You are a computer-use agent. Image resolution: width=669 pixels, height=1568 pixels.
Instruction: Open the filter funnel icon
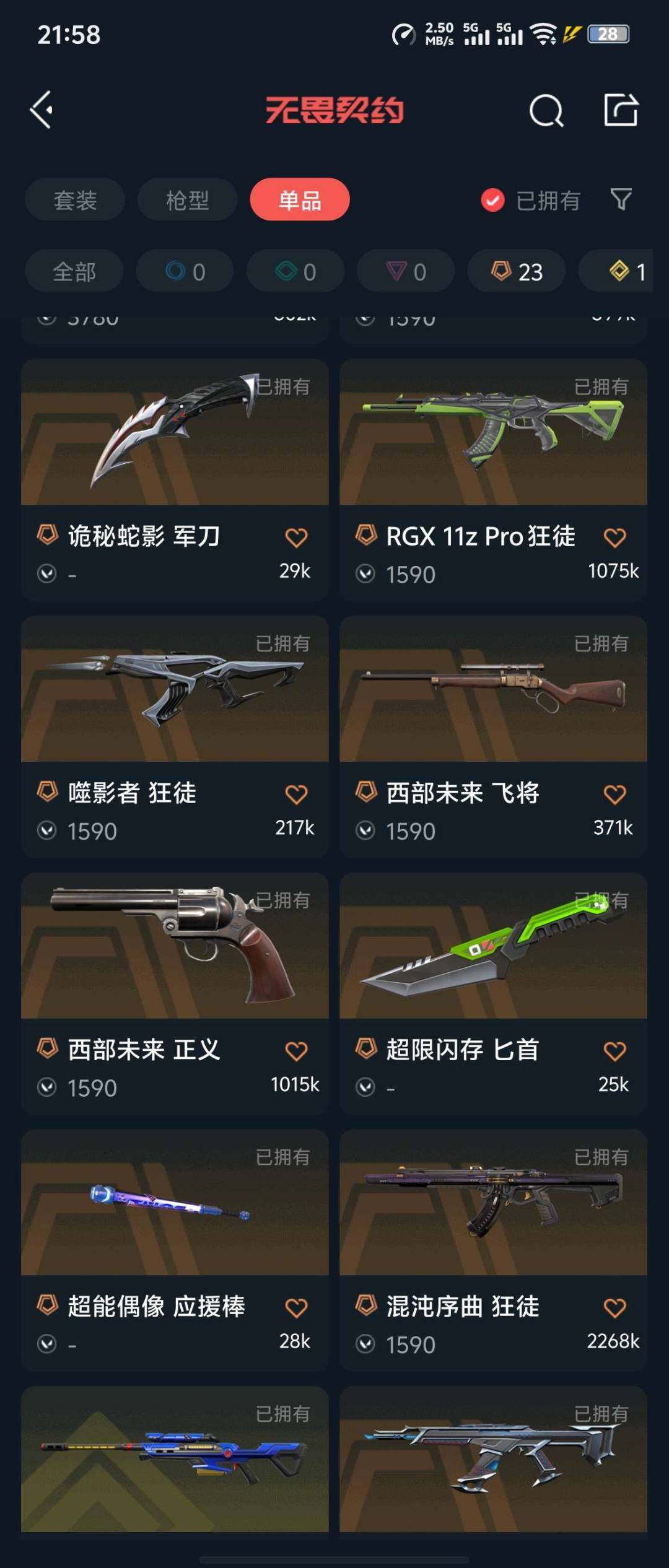(x=623, y=199)
